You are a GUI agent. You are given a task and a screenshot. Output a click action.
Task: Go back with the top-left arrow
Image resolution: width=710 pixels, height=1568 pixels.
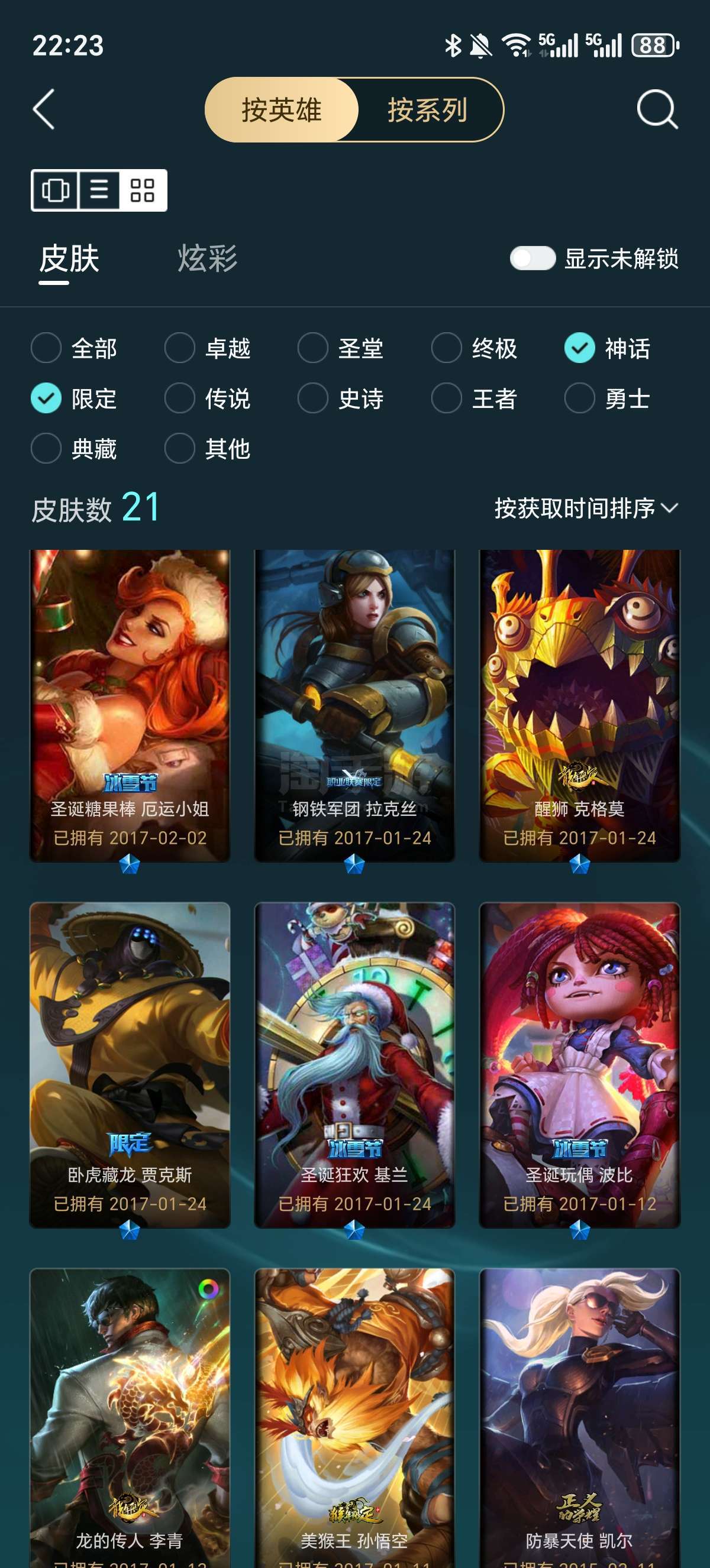(x=43, y=109)
